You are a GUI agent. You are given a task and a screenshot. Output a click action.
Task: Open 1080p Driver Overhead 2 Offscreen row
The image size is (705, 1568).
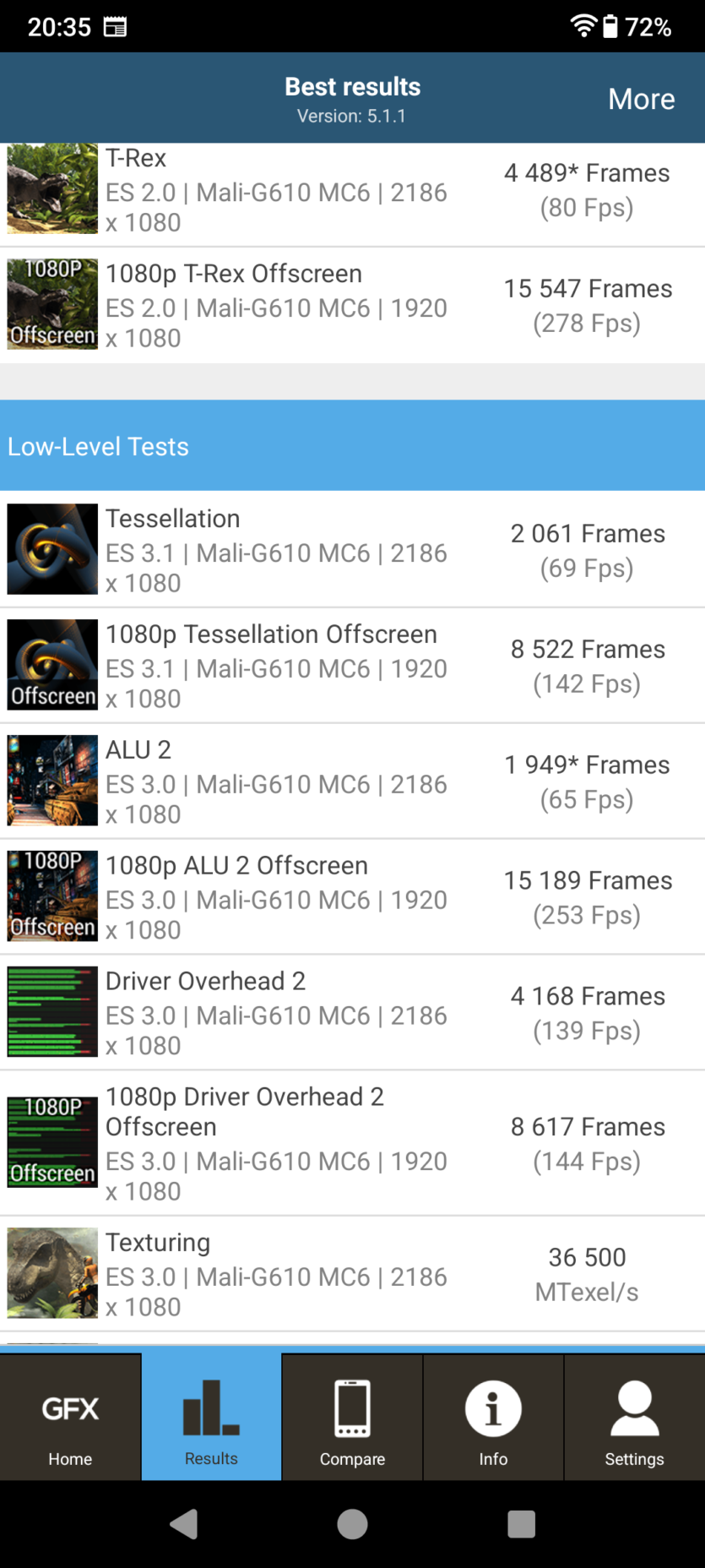coord(352,1143)
